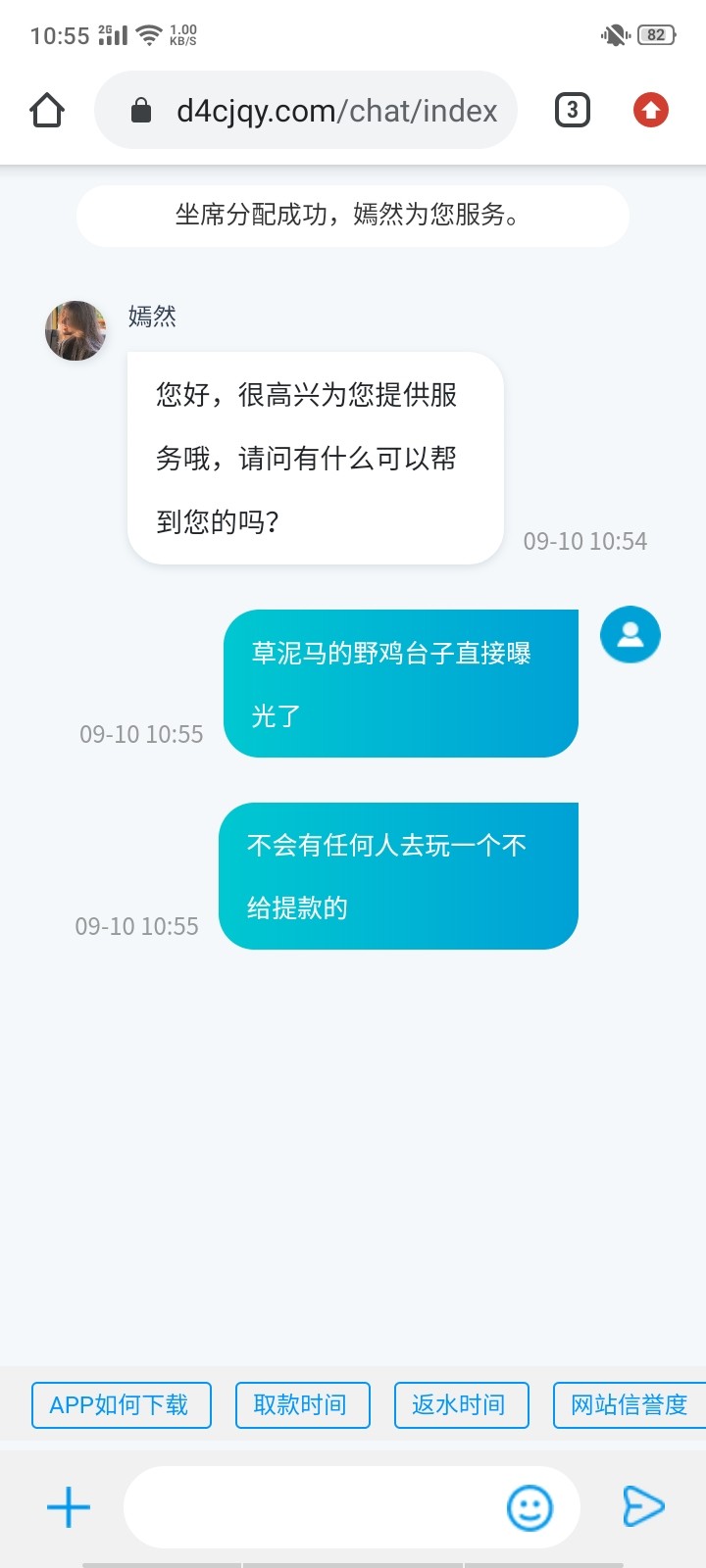Tap the 09-10 10:54 timestamp label

pyautogui.click(x=585, y=540)
